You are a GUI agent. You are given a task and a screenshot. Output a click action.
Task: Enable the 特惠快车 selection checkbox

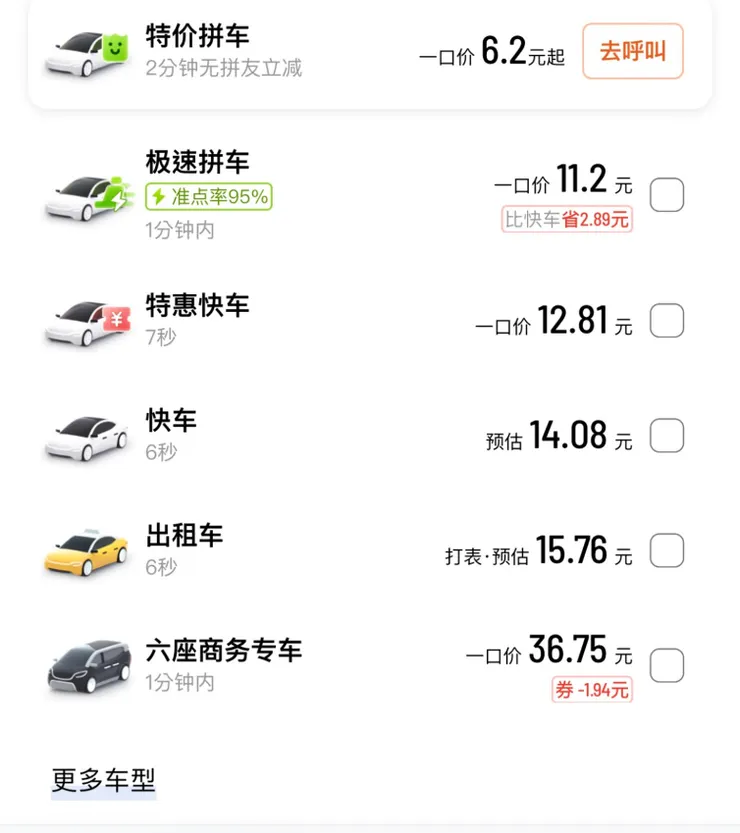[x=666, y=321]
